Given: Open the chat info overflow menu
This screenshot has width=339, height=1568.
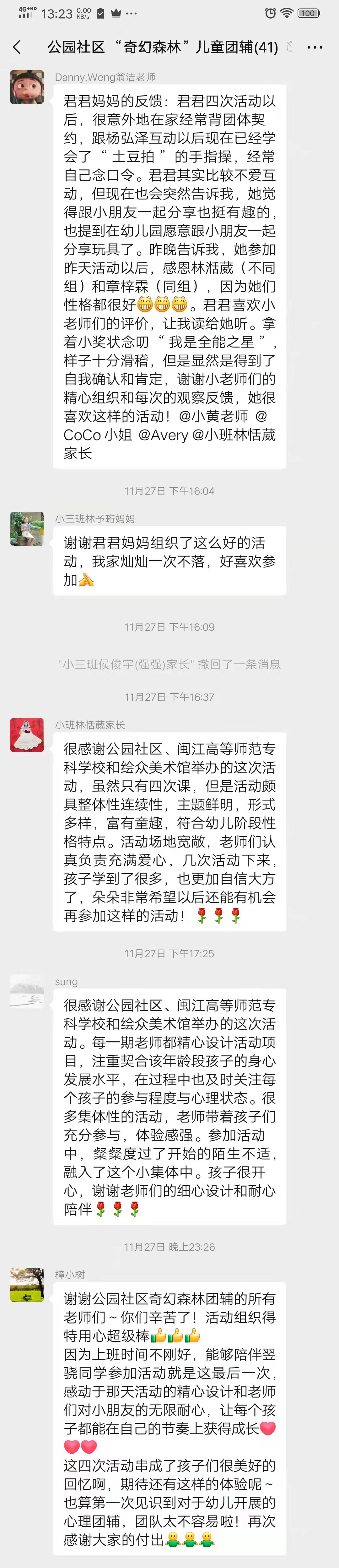Looking at the screenshot, I should tap(315, 47).
